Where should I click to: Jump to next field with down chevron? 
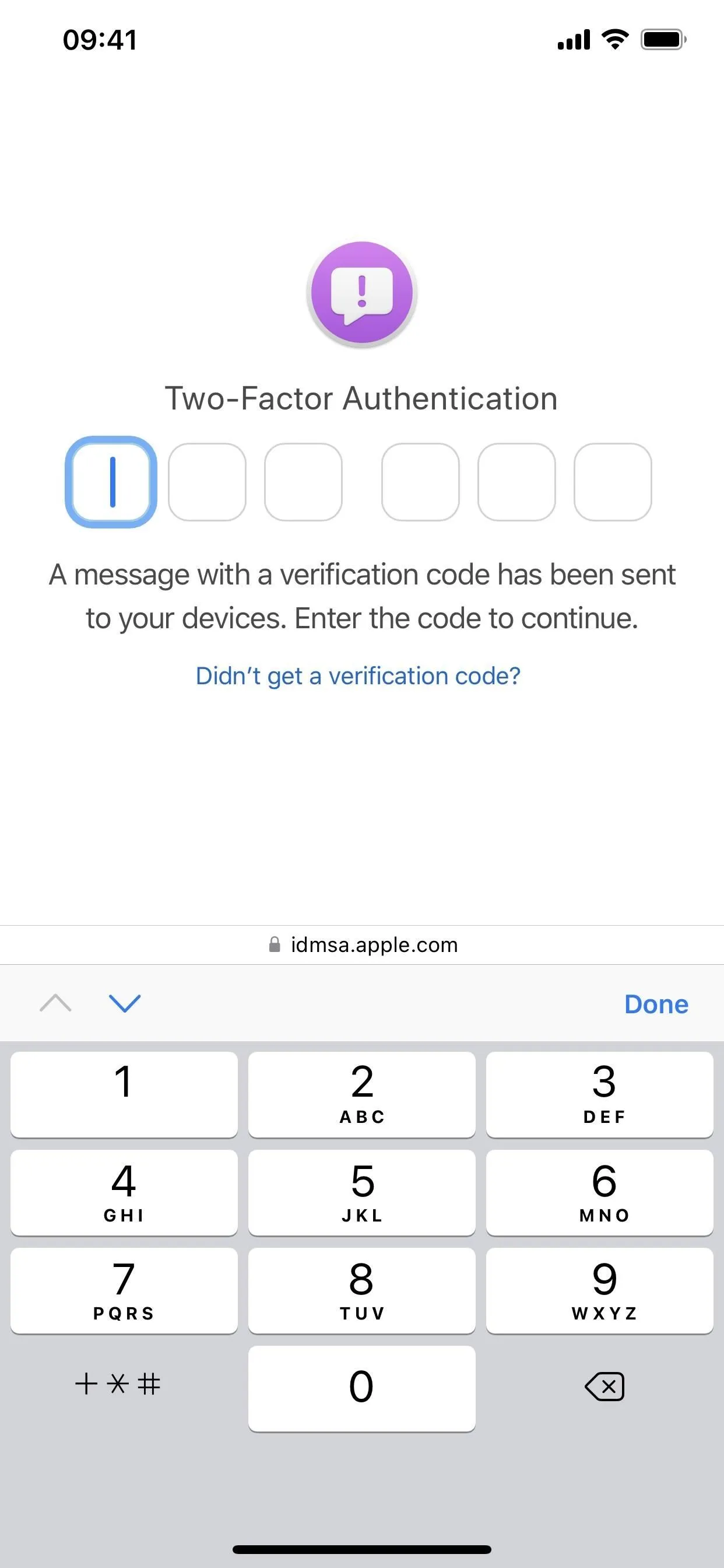click(125, 1003)
